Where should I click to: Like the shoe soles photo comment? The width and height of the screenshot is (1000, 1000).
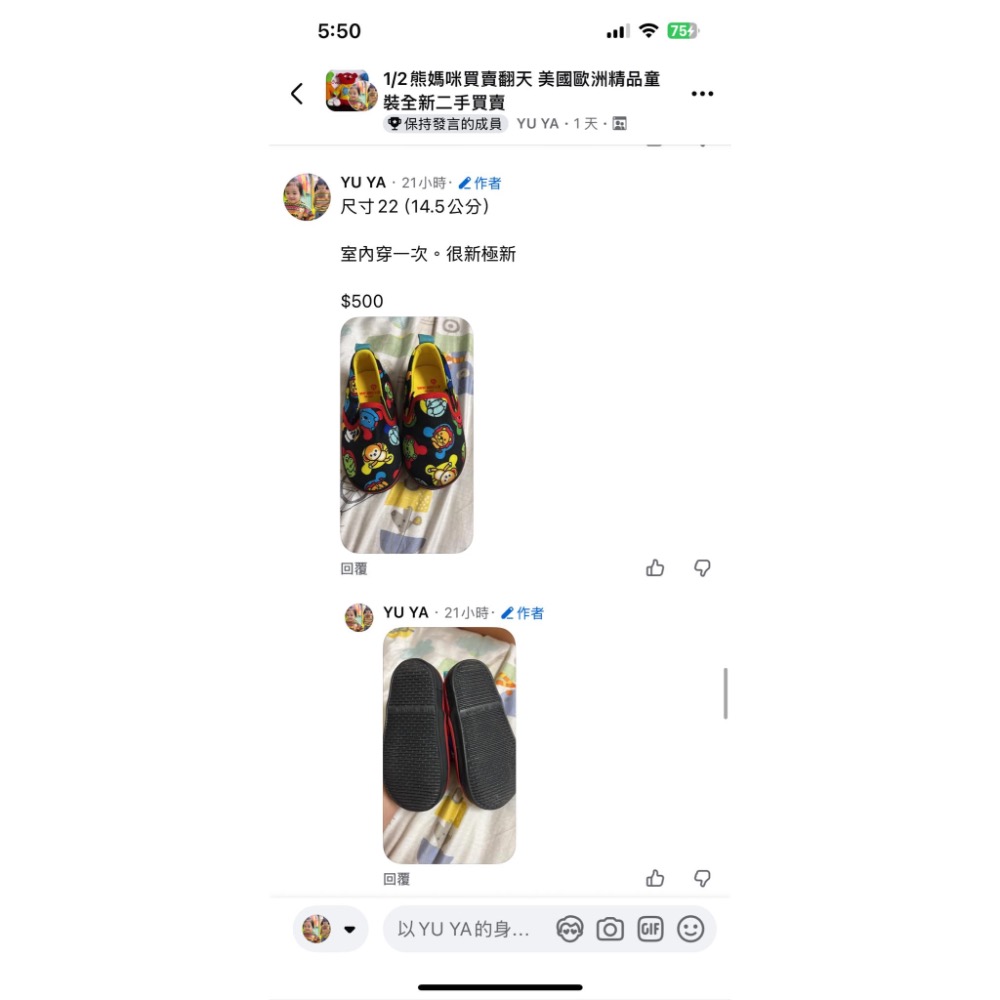[655, 878]
